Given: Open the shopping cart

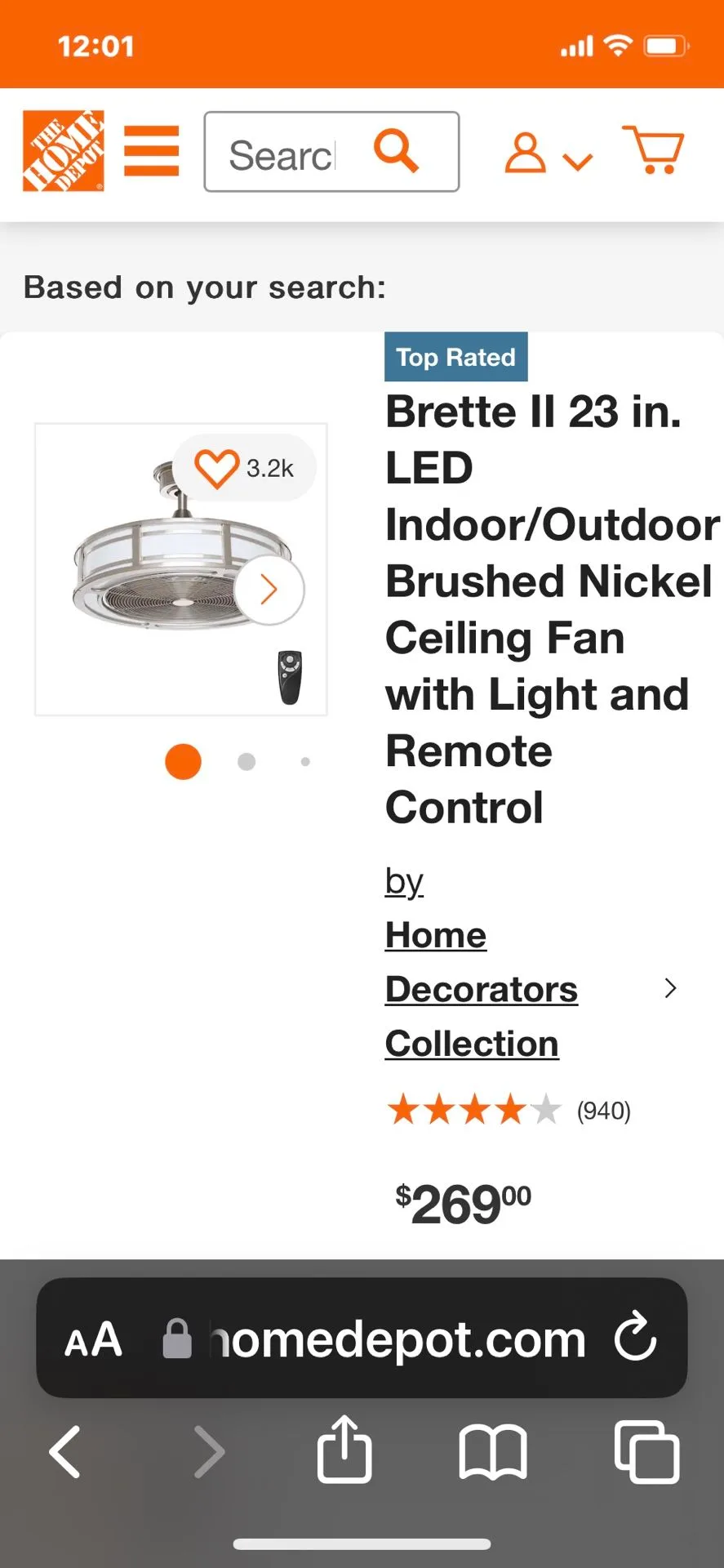Looking at the screenshot, I should tap(653, 150).
